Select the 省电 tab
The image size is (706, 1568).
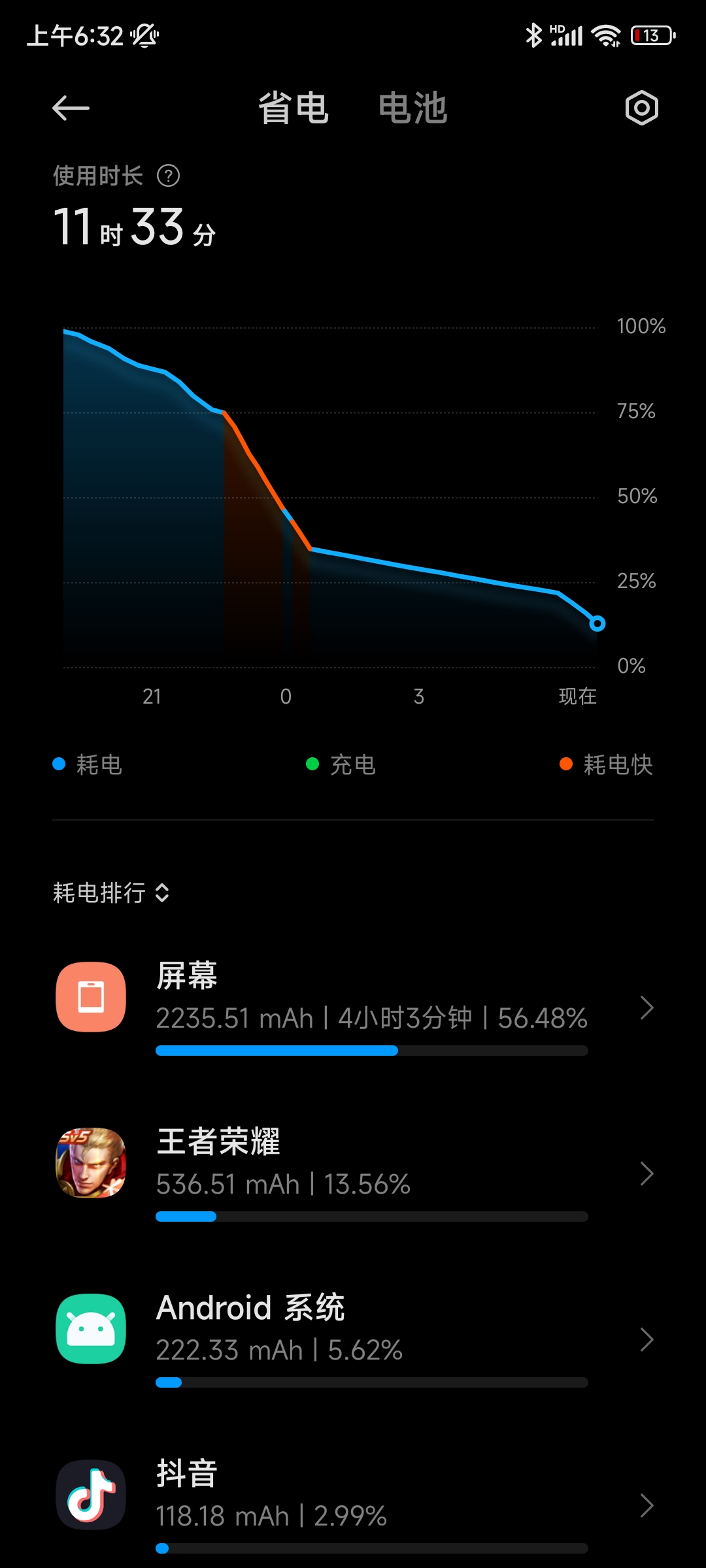(x=294, y=108)
